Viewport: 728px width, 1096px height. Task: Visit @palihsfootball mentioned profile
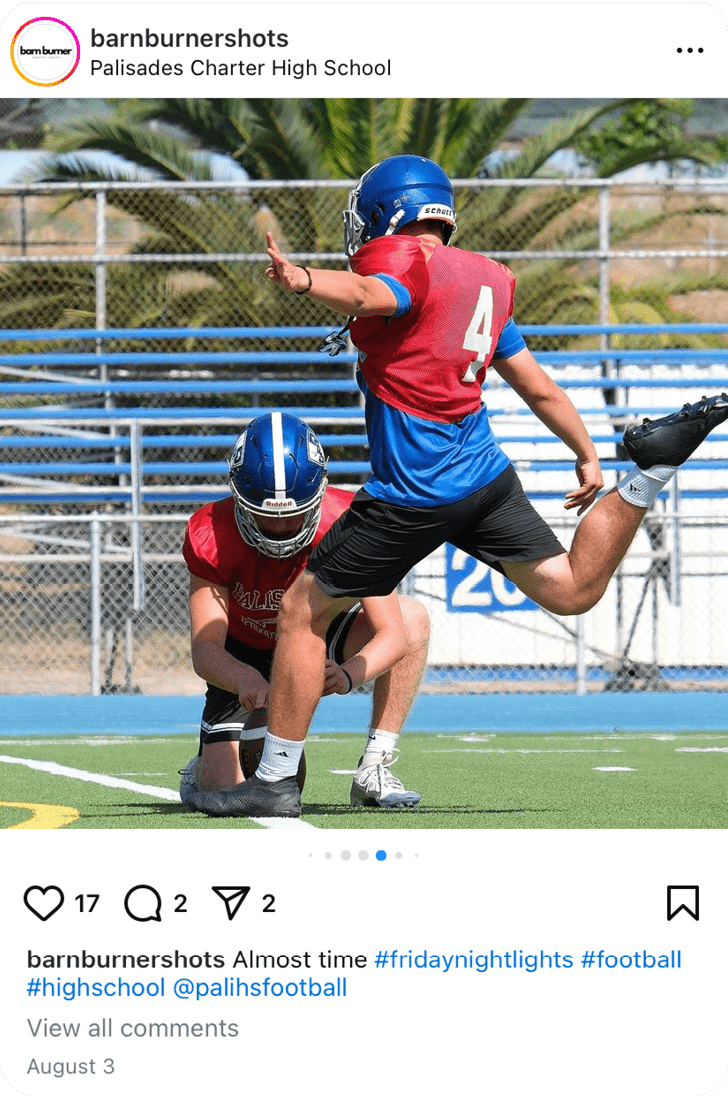tap(260, 988)
